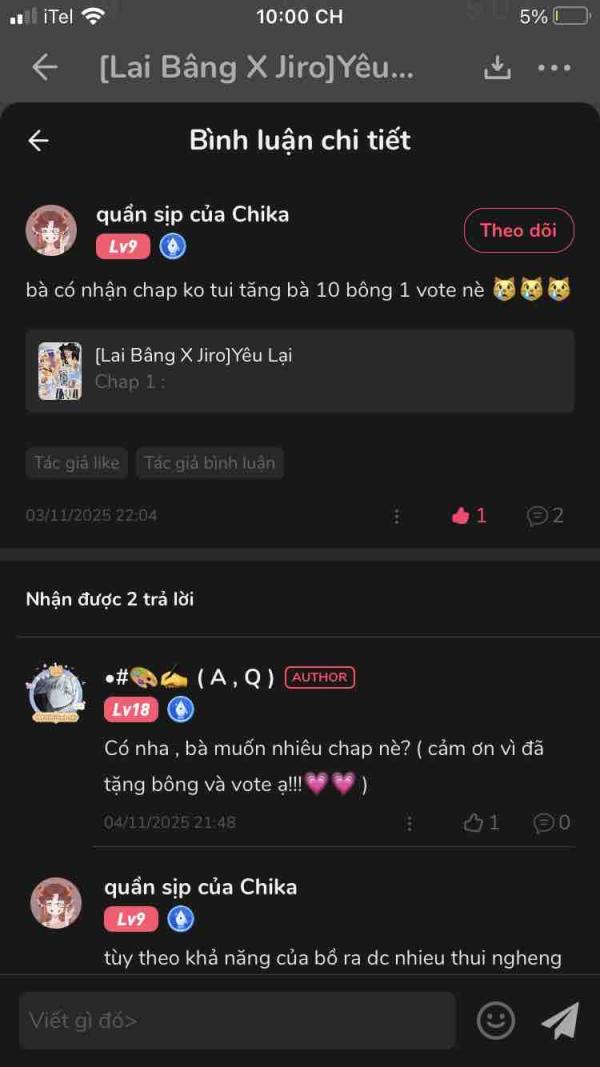The width and height of the screenshot is (600, 1067).
Task: Open replies on the 03/11/2025 comment
Action: [x=545, y=516]
